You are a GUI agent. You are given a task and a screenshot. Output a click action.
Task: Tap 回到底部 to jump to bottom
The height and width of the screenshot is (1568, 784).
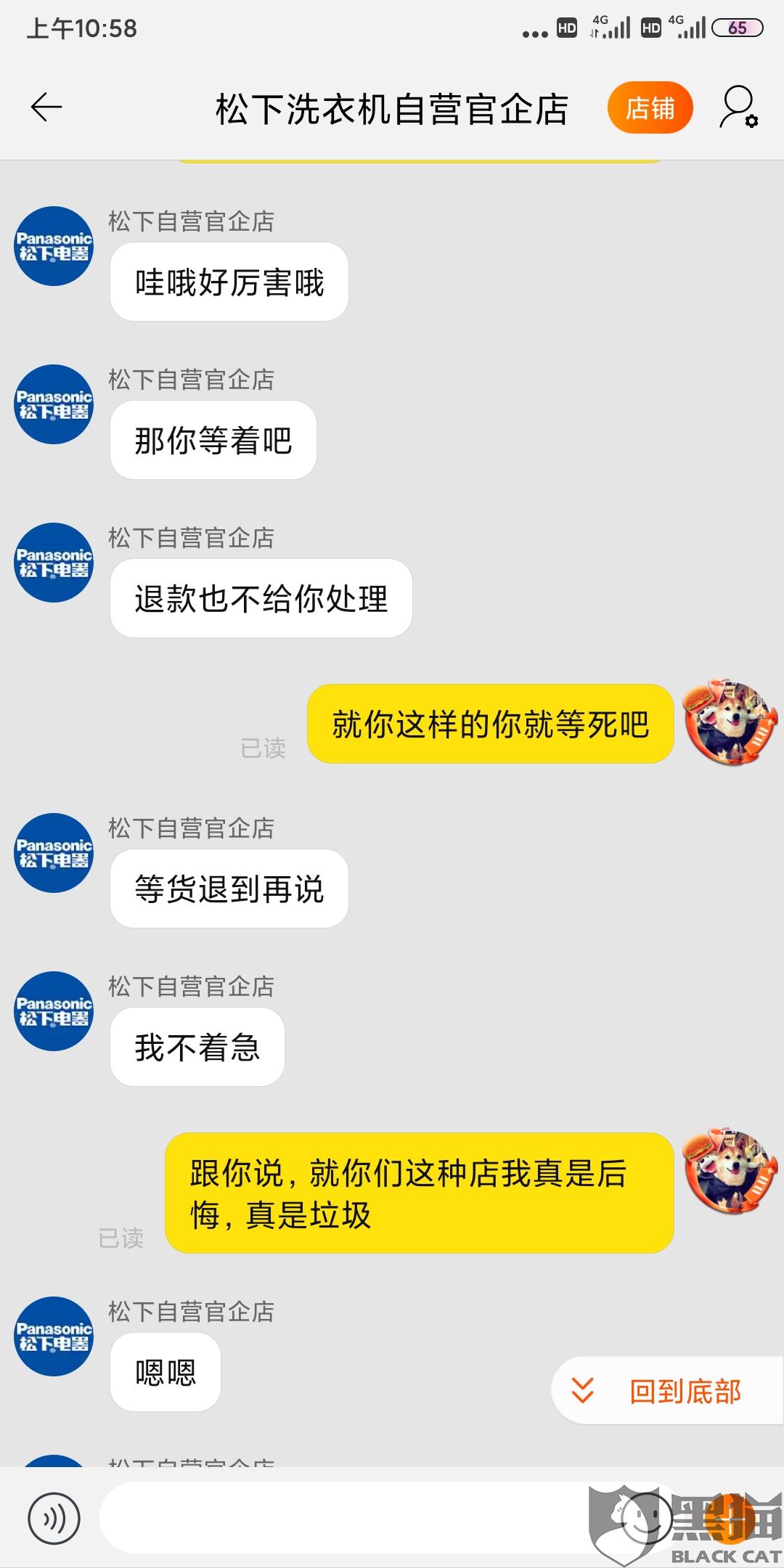666,1391
